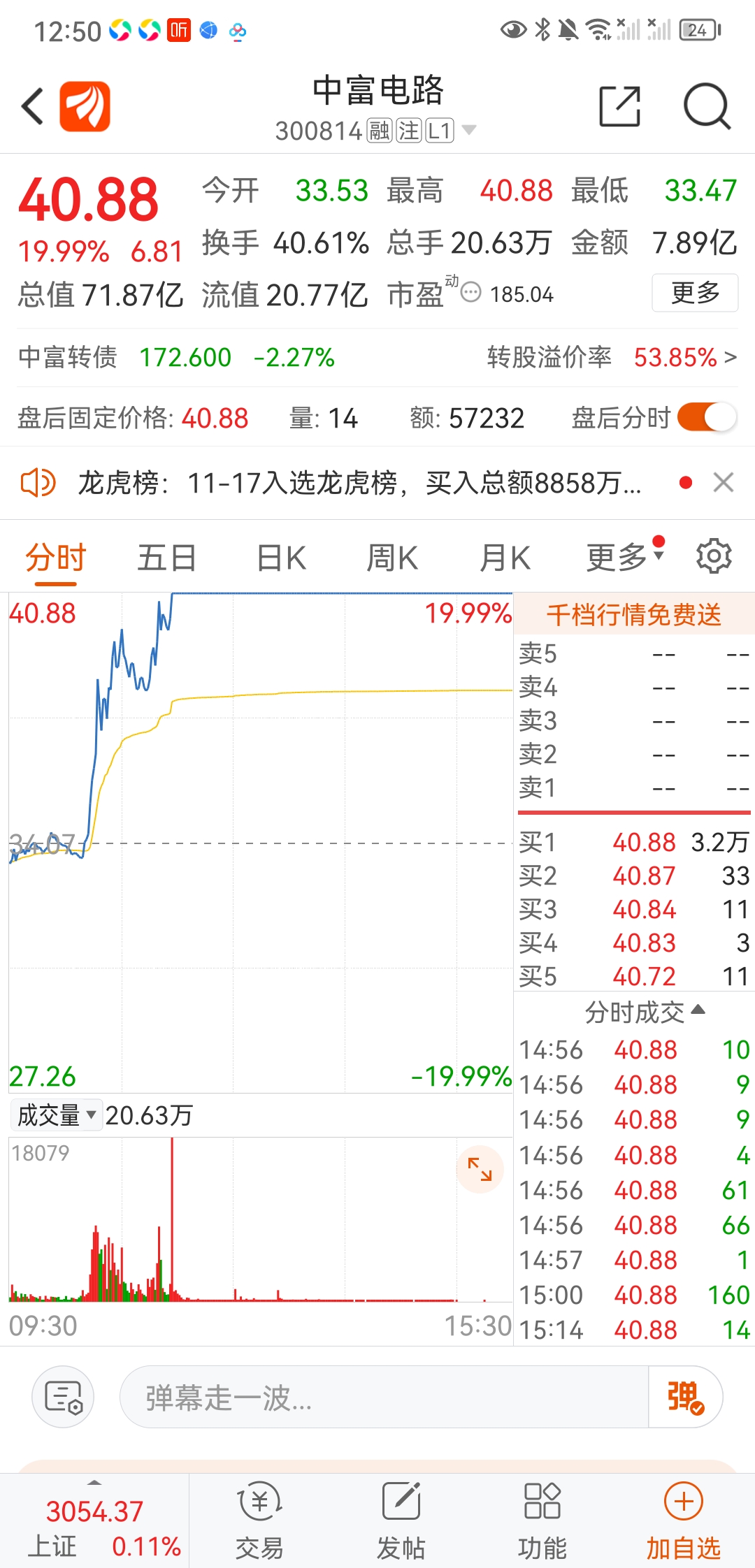Share this stock page
Screen dimensions: 755x1568
[620, 106]
